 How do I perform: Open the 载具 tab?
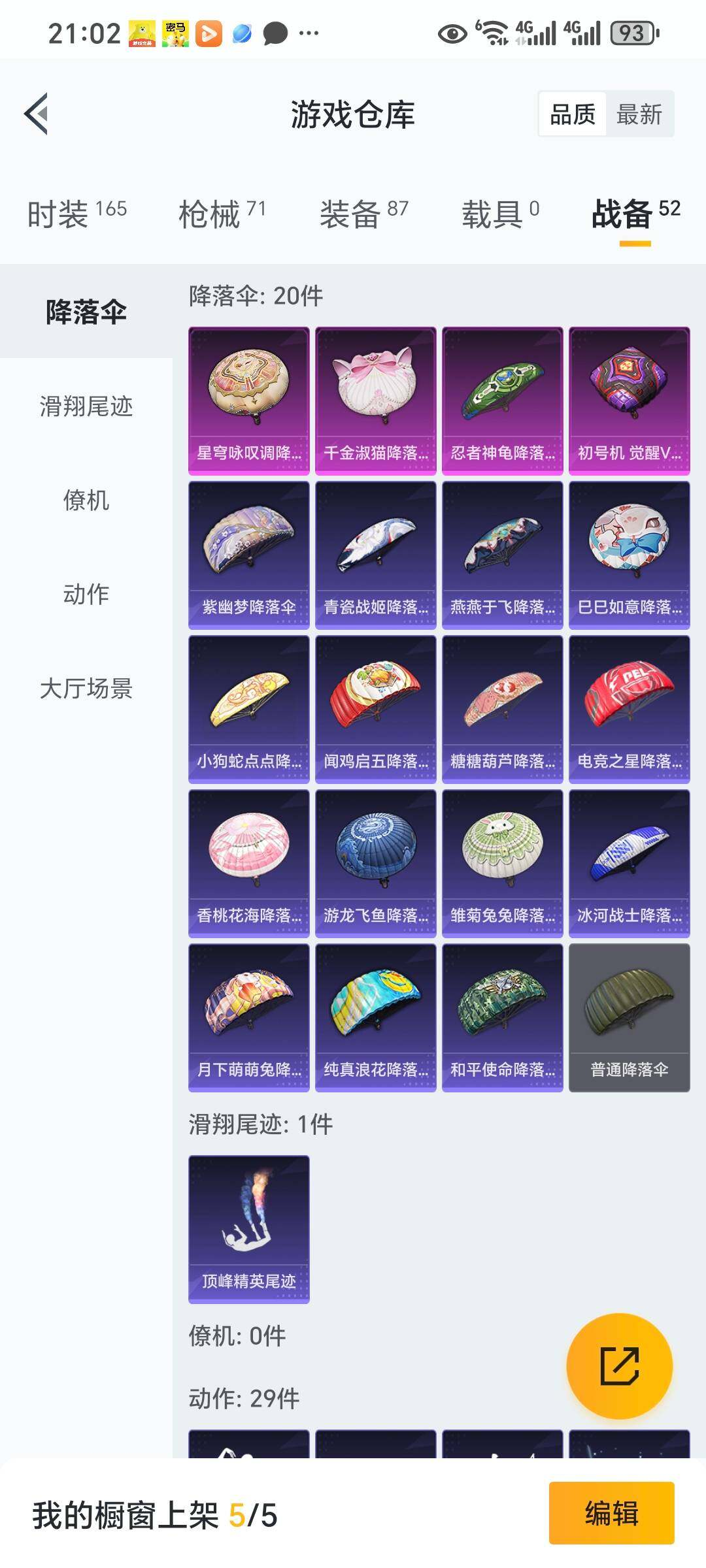coord(500,214)
